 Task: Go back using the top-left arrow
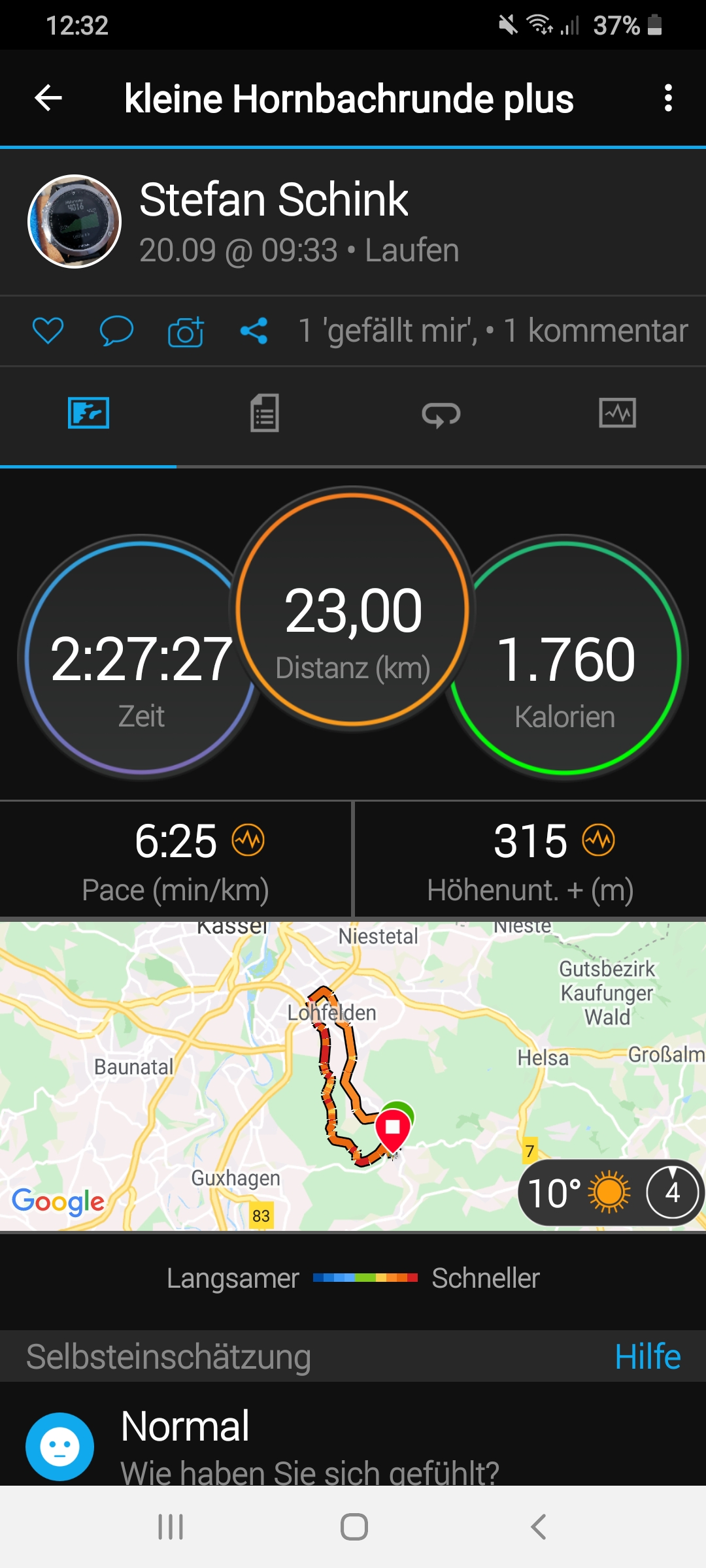point(48,99)
